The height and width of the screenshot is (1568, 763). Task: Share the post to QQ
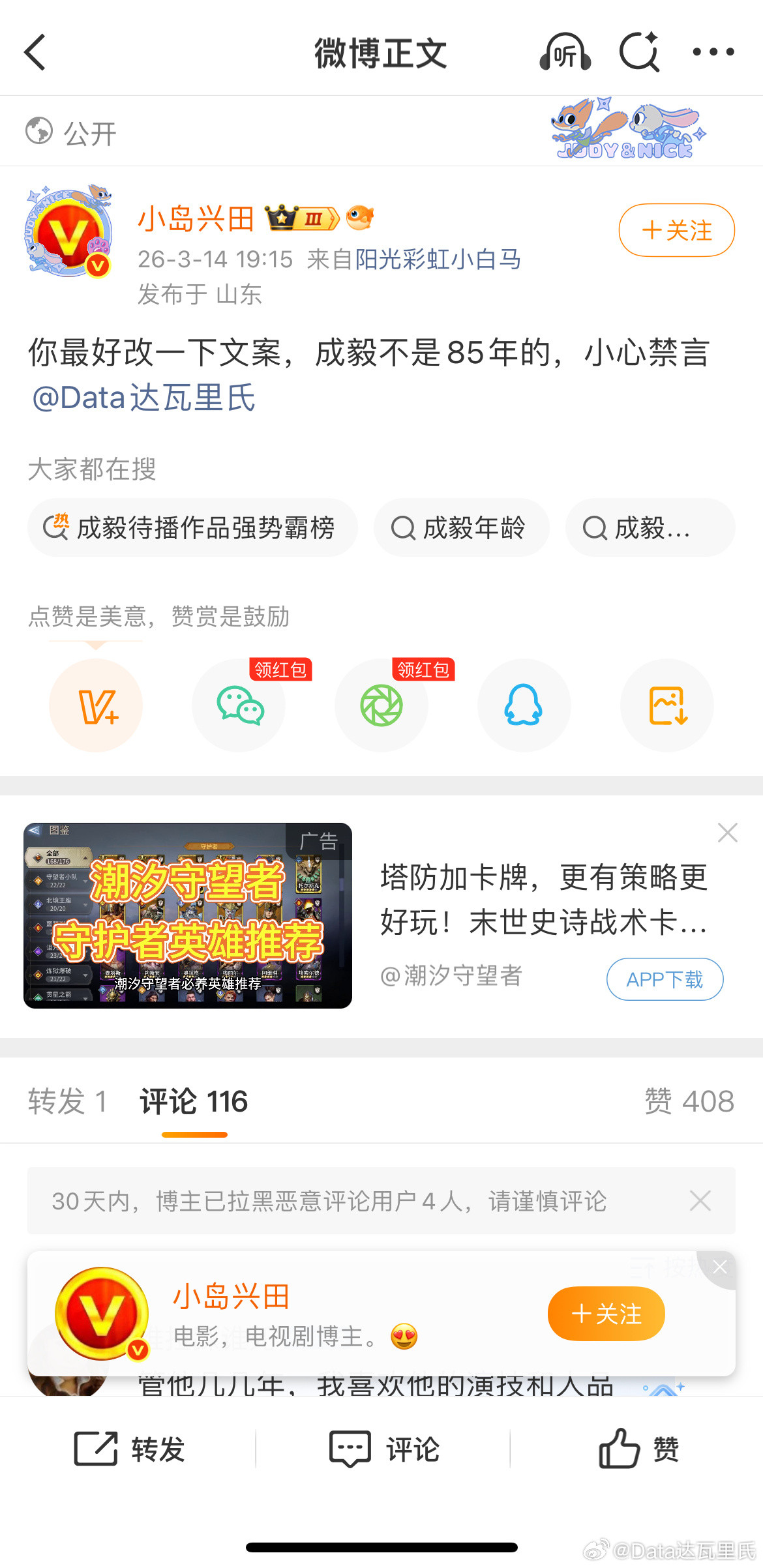[524, 705]
